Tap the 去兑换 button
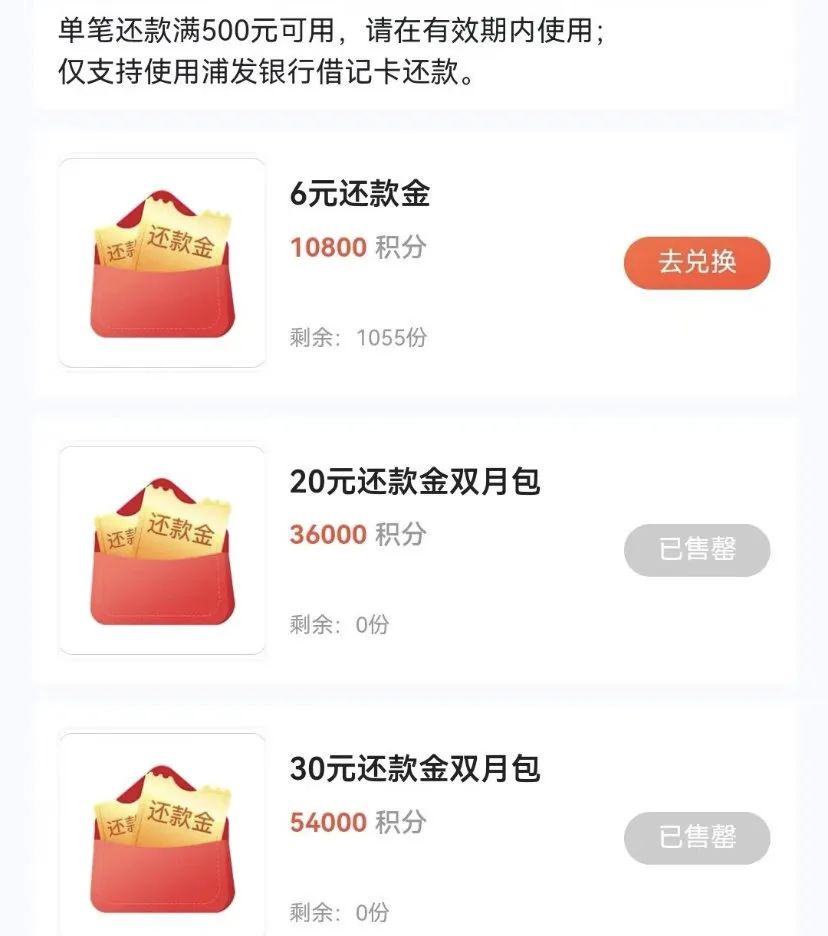Image resolution: width=828 pixels, height=936 pixels. (696, 262)
